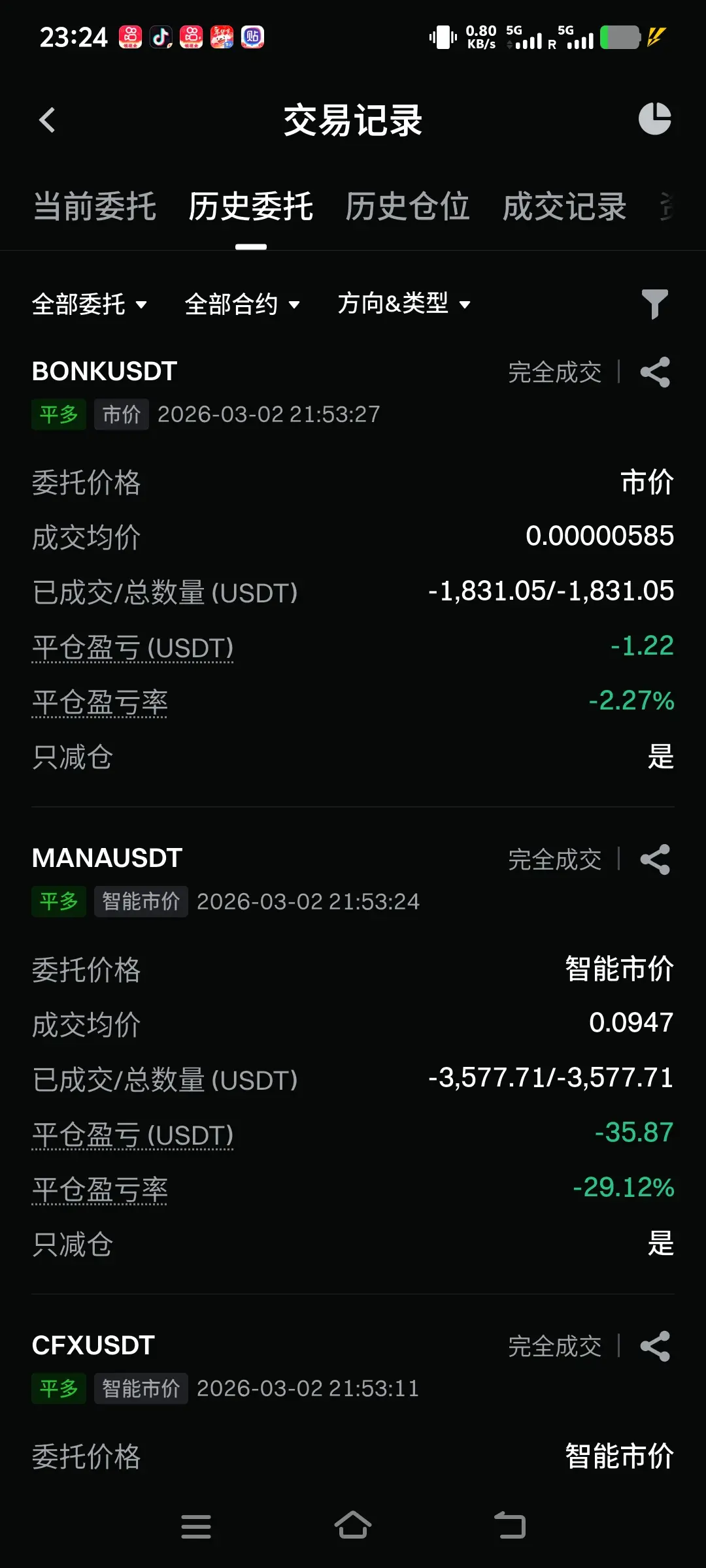This screenshot has width=706, height=1568.
Task: Go back using the top-left arrow
Action: coord(47,120)
